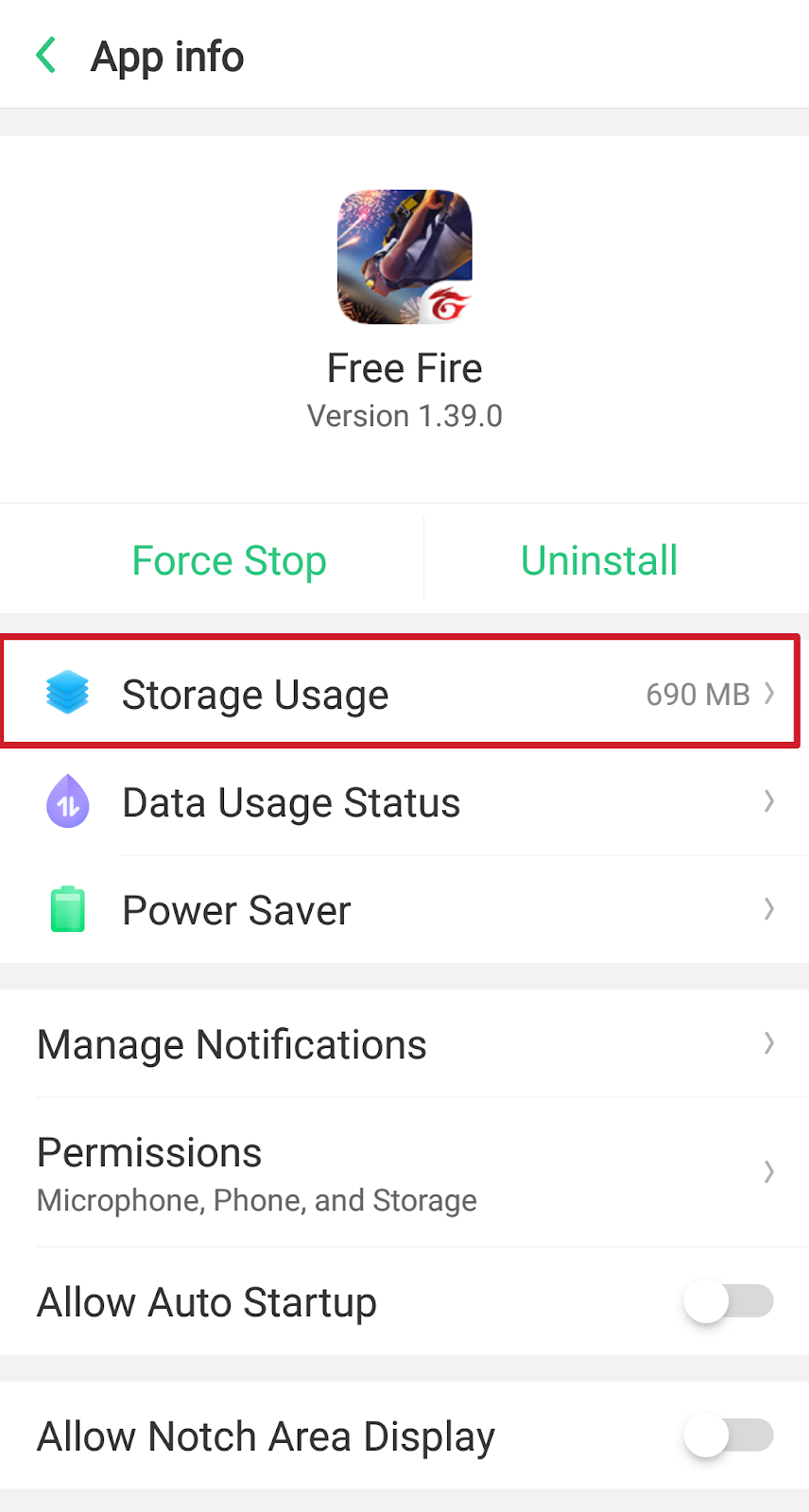Open Data Usage Status
This screenshot has height=1512, width=809.
404,801
